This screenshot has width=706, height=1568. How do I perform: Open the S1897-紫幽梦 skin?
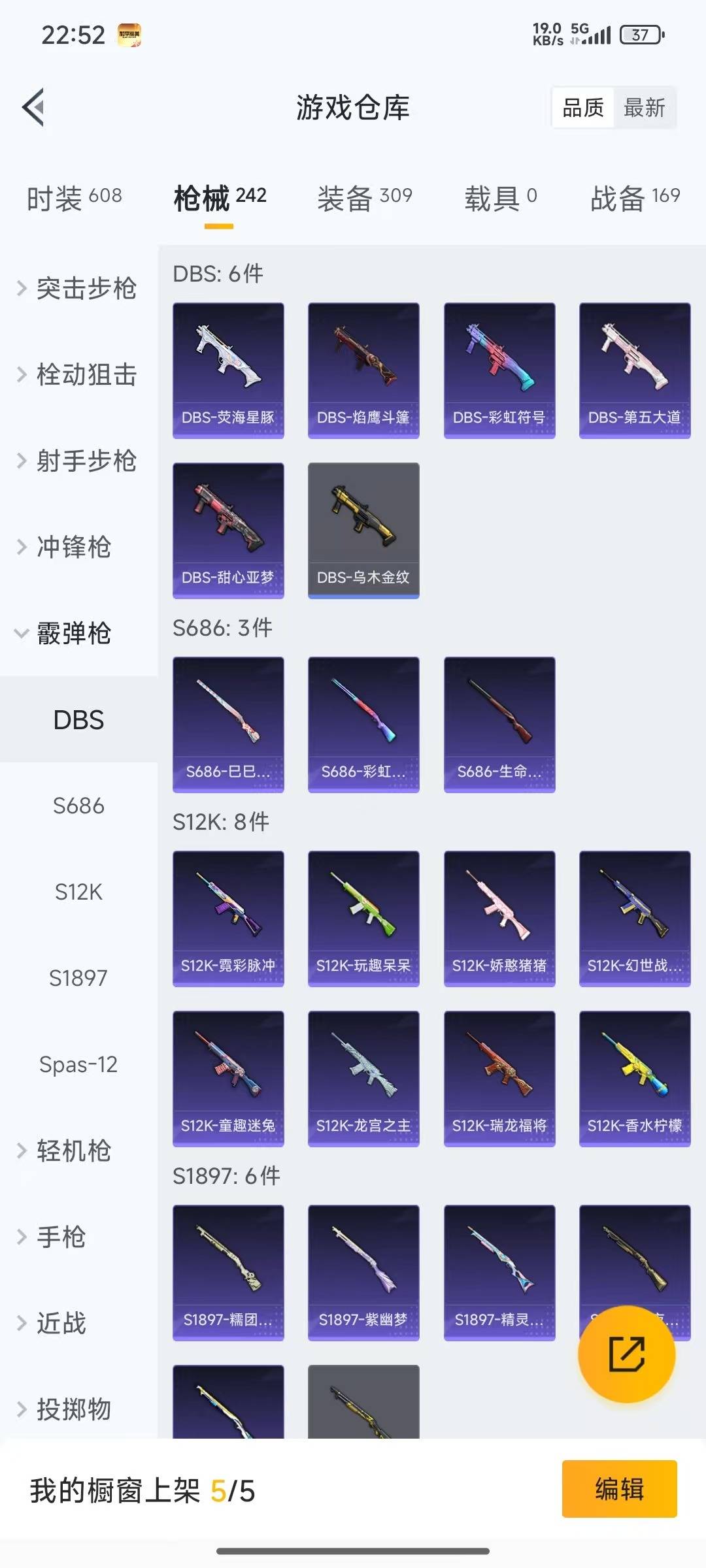tap(363, 1271)
